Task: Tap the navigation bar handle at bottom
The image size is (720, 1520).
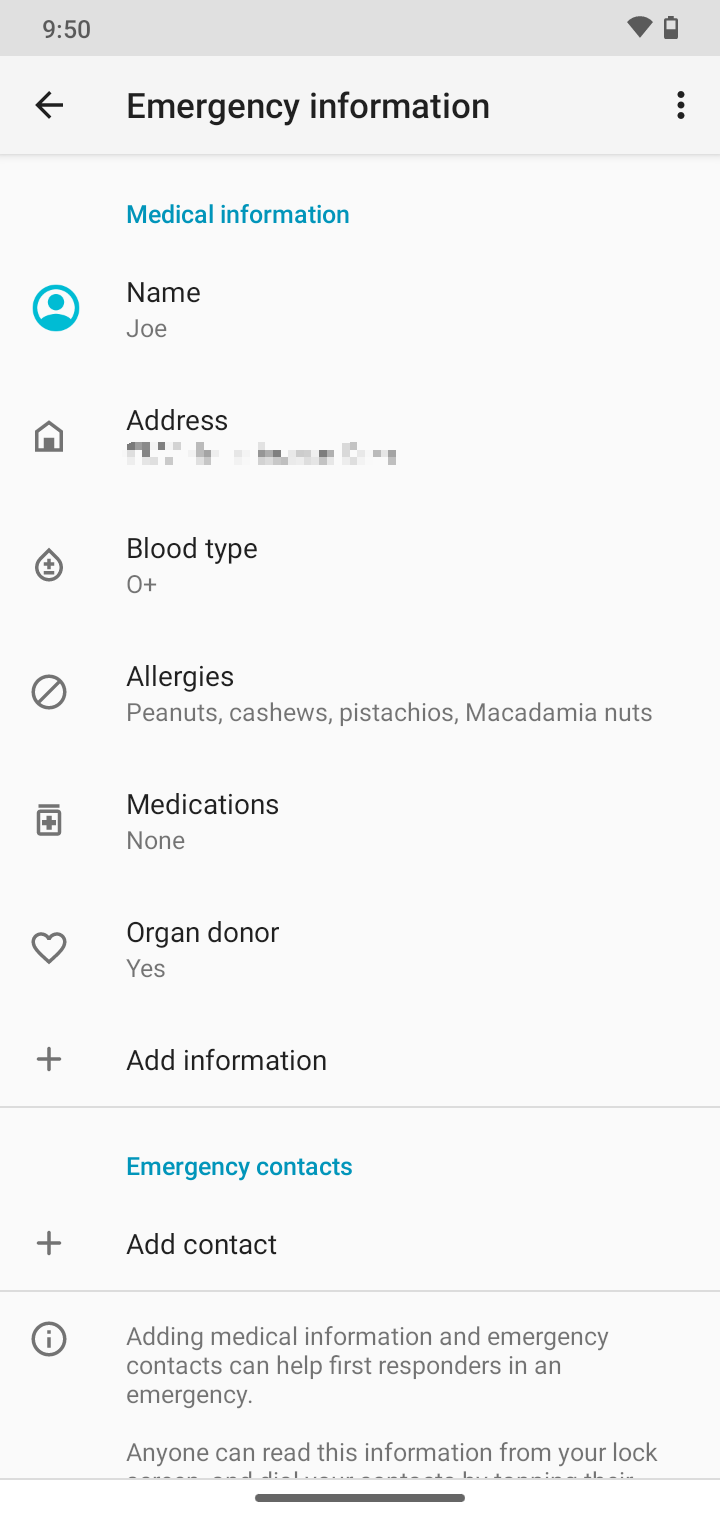Action: tap(360, 1497)
